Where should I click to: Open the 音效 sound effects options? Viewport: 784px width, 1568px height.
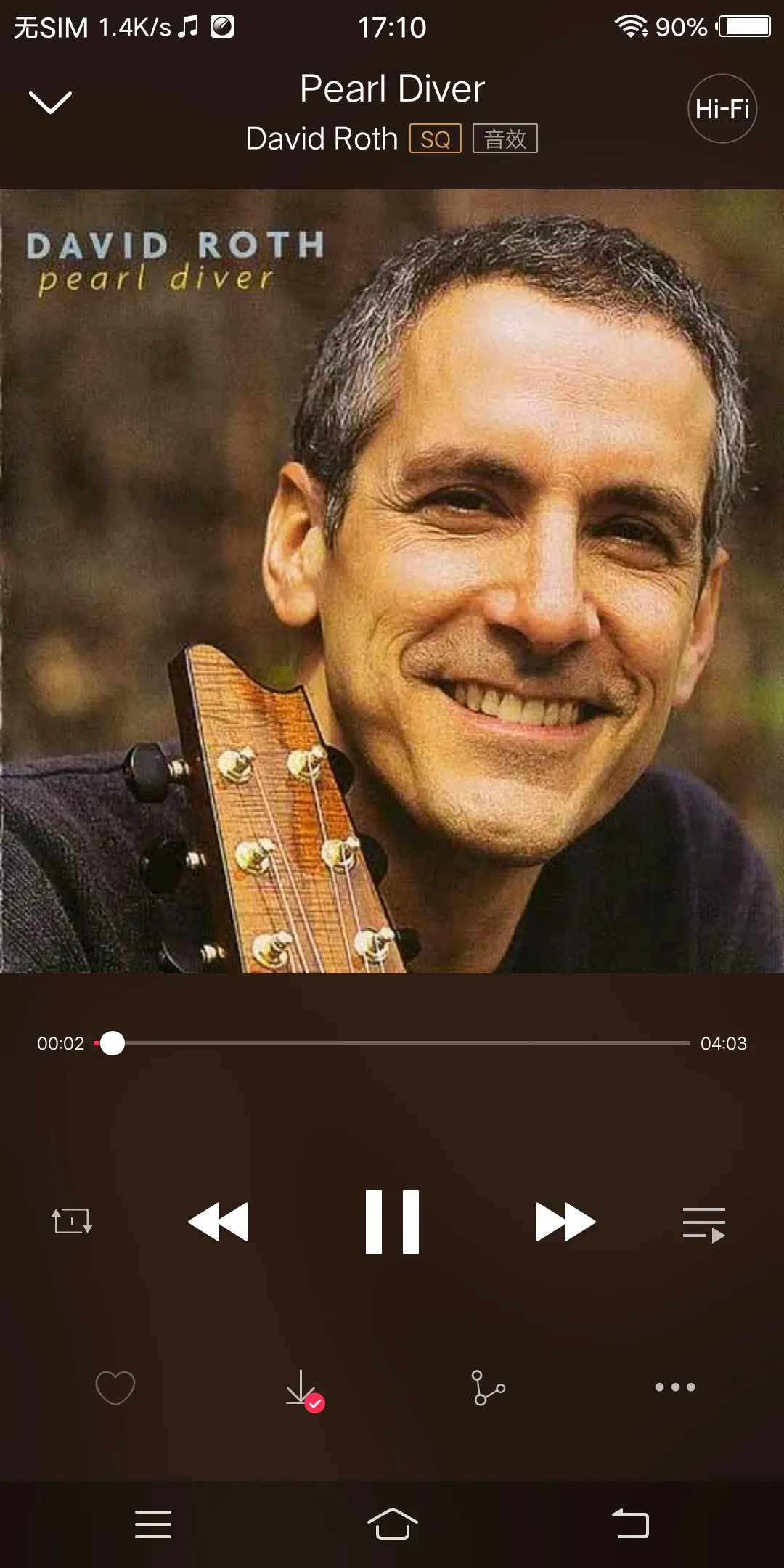505,139
